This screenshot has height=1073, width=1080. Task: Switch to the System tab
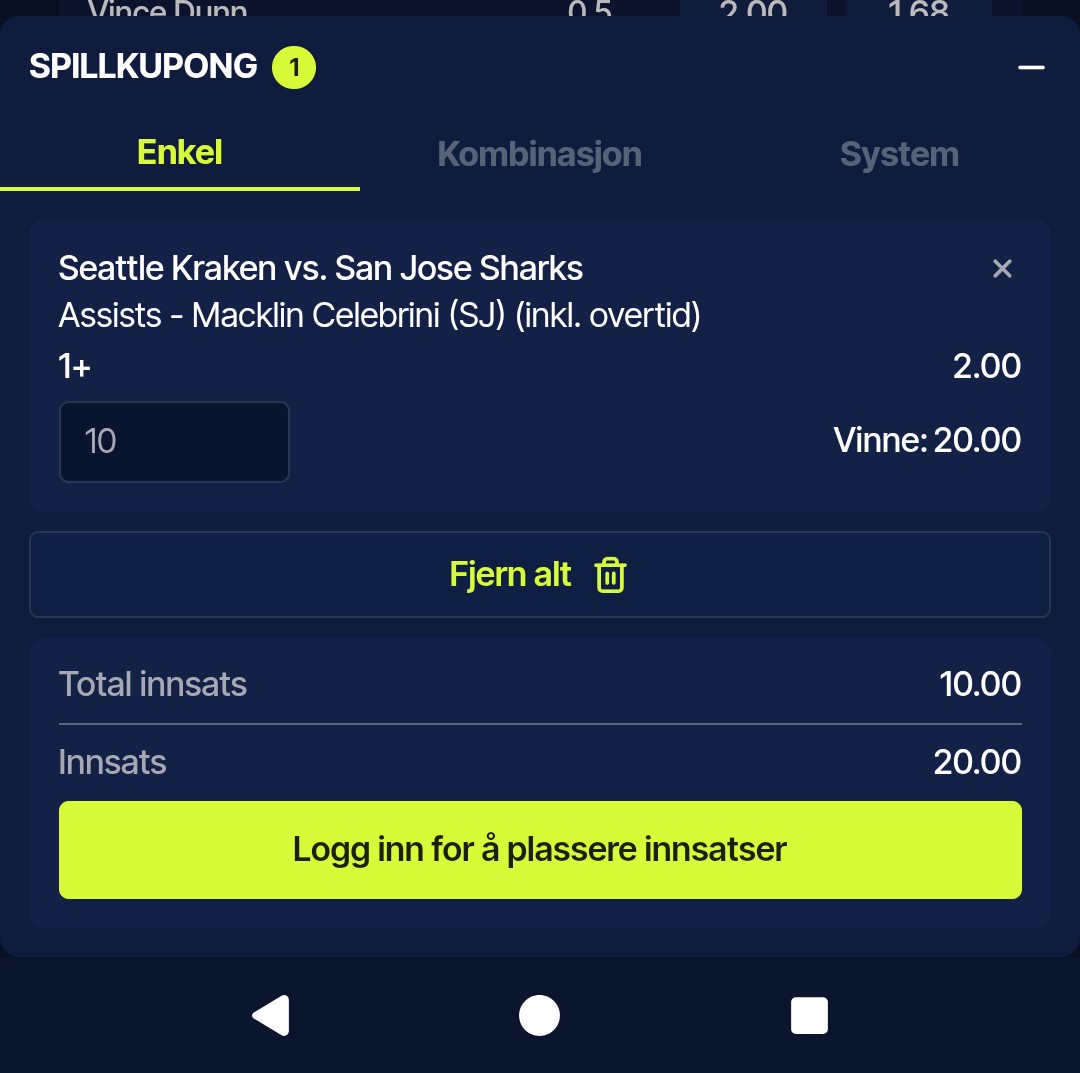[x=899, y=154]
